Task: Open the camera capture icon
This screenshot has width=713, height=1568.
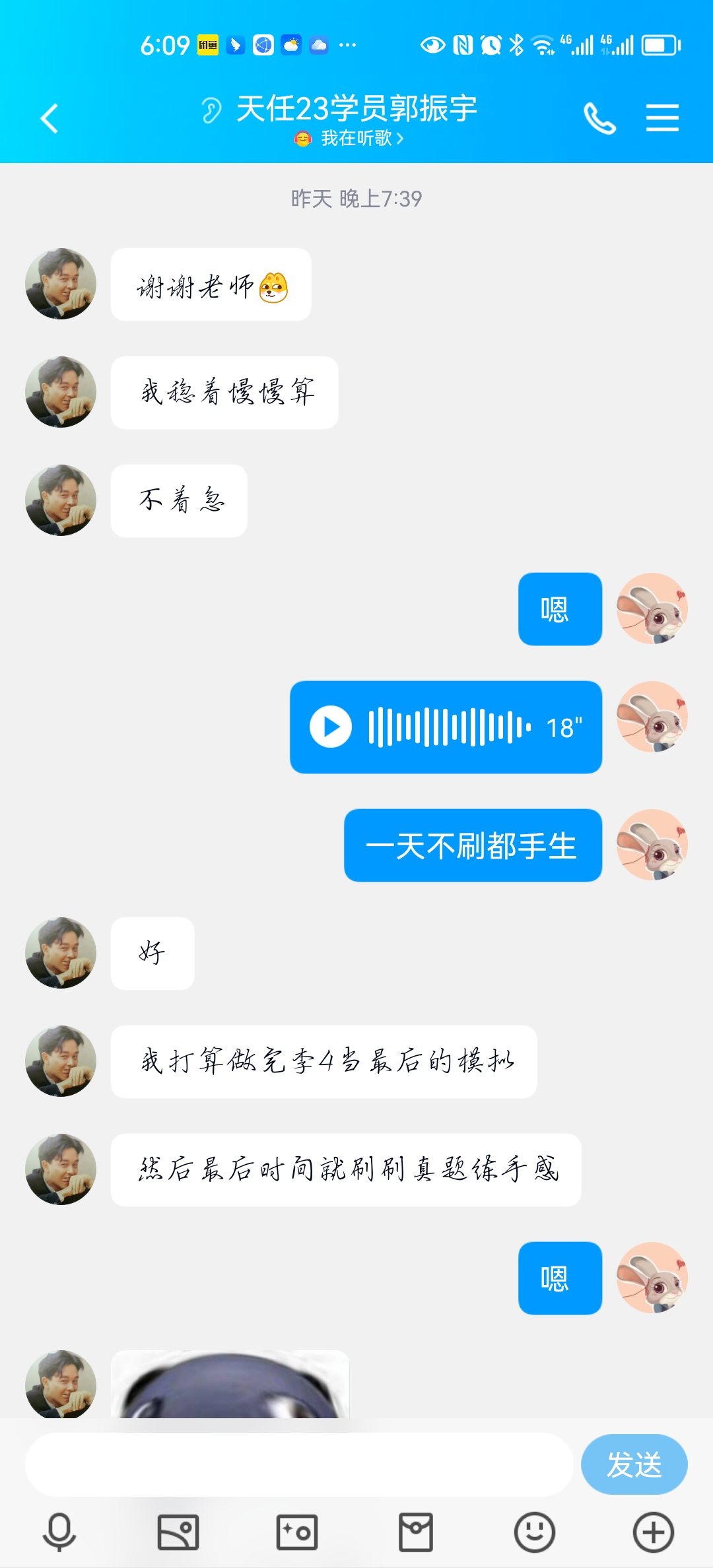Action: pyautogui.click(x=297, y=1532)
